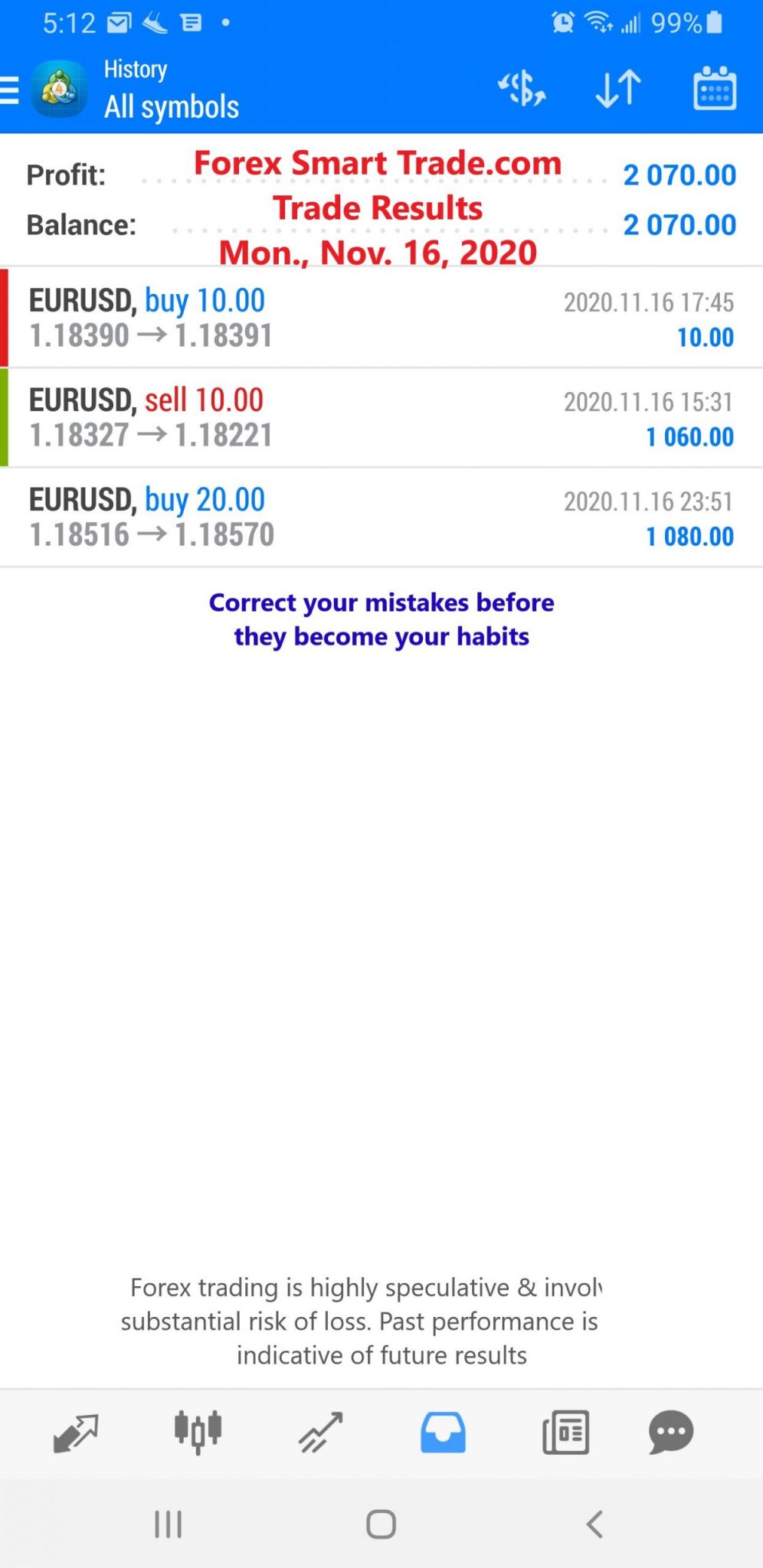Switch to the News tab
The width and height of the screenshot is (763, 1568).
(x=565, y=1432)
